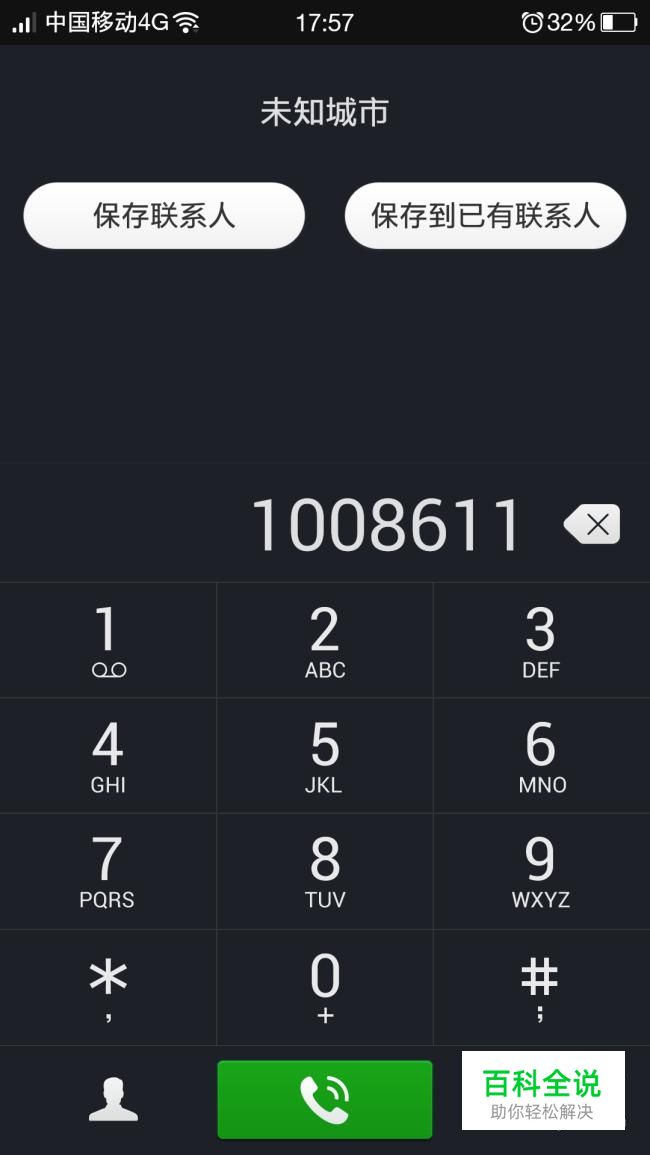Image resolution: width=650 pixels, height=1155 pixels.
Task: Tap the 5 JKL key
Action: click(x=325, y=756)
